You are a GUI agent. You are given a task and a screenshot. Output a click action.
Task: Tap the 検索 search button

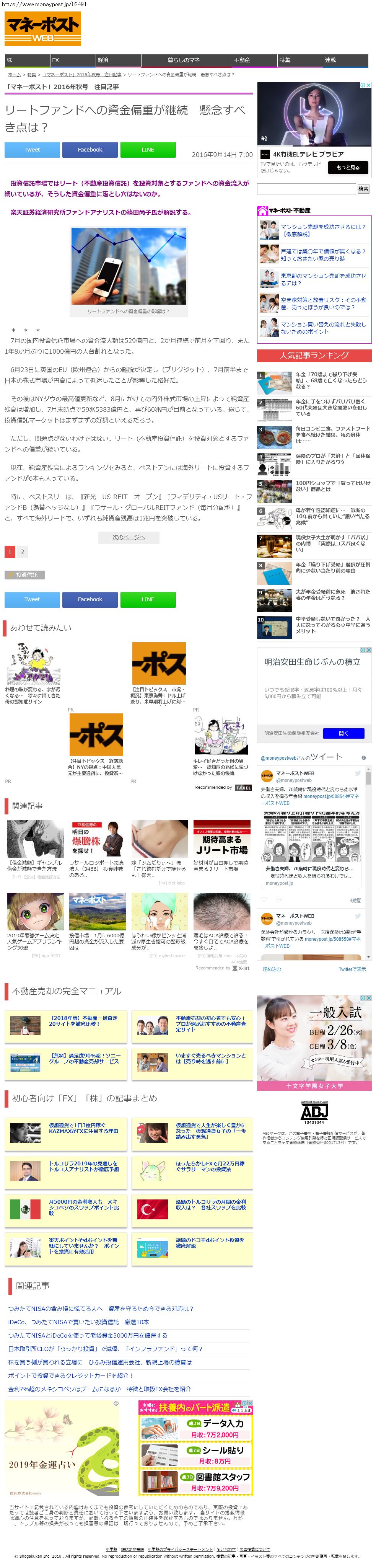click(363, 189)
